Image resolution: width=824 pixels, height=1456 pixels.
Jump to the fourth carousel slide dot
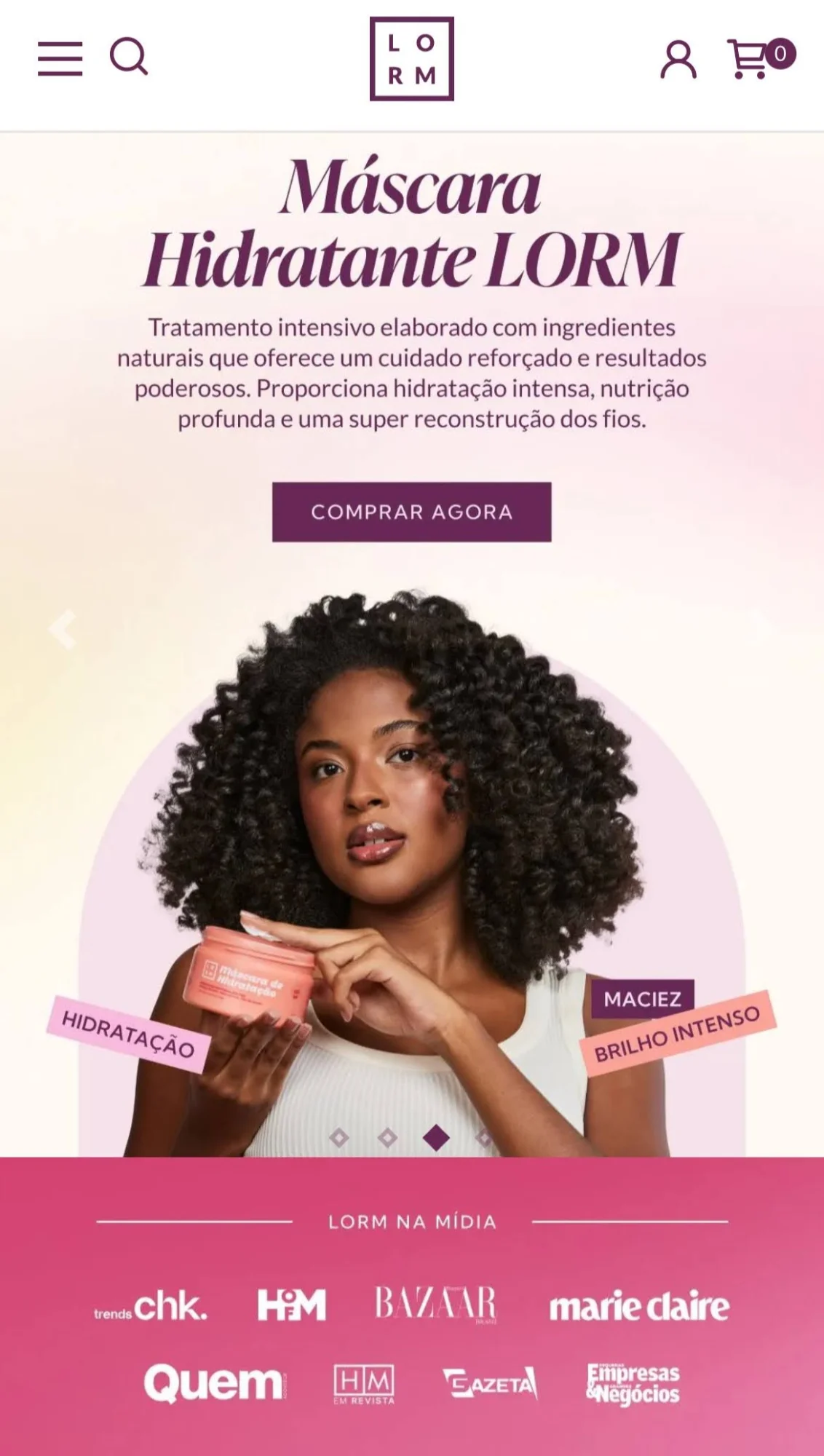484,1137
